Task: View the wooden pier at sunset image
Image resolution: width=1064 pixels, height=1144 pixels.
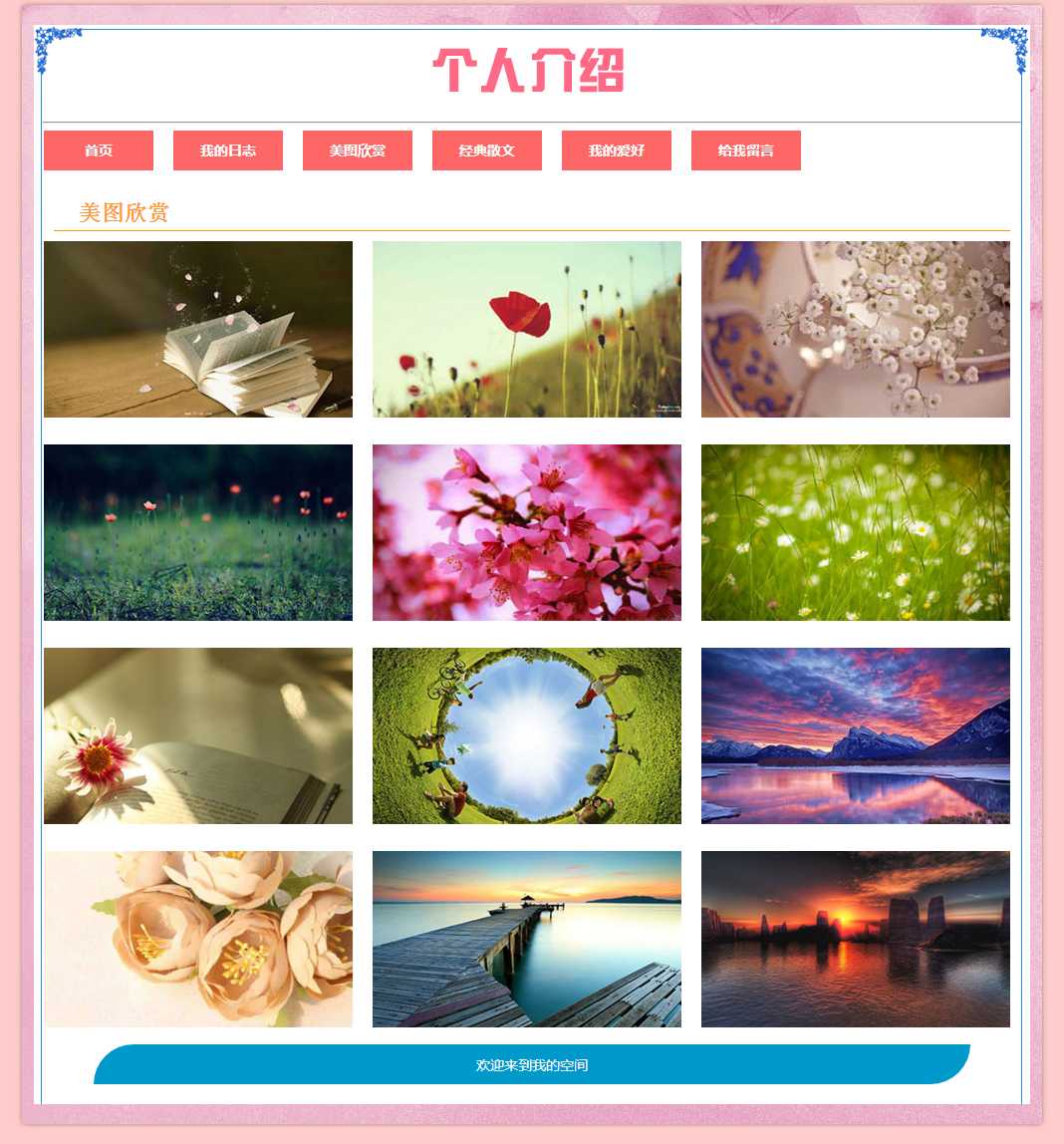Action: pos(527,939)
